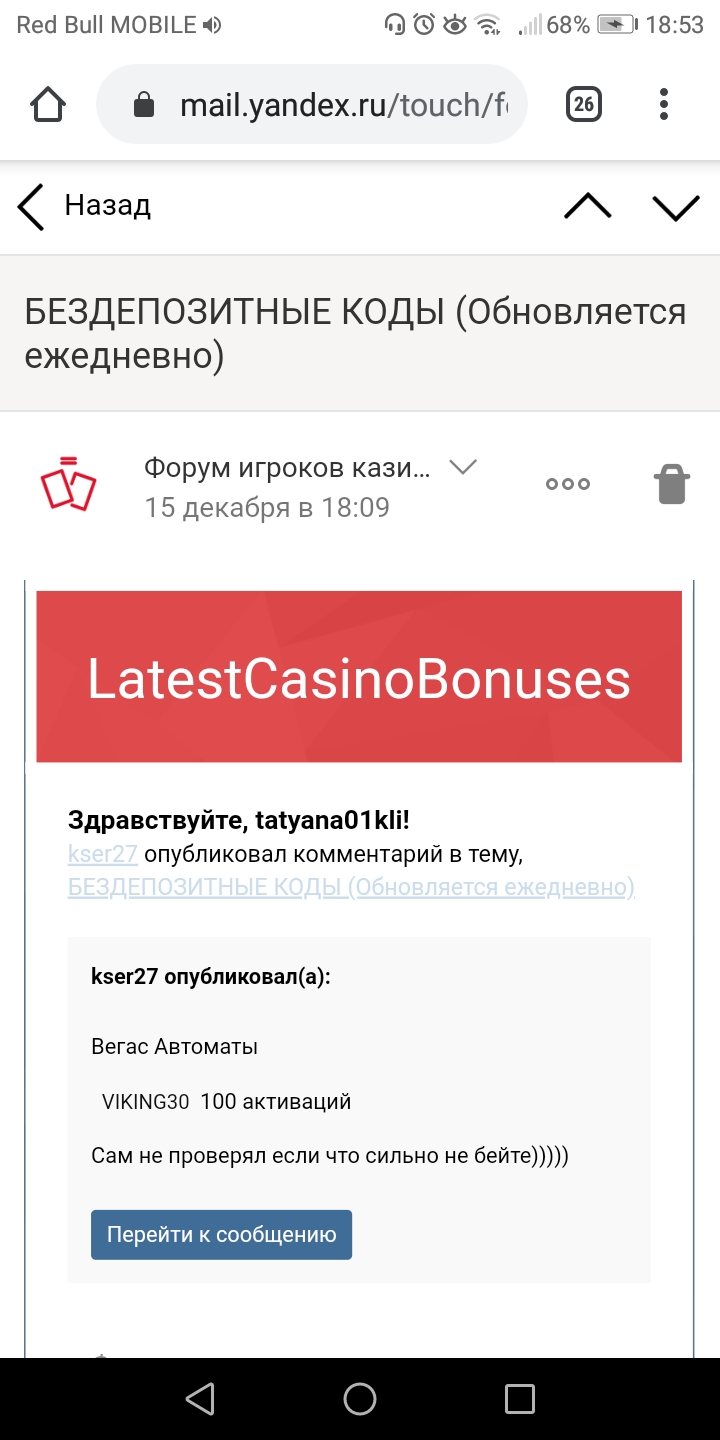Open the kser27 profile link

[x=102, y=854]
